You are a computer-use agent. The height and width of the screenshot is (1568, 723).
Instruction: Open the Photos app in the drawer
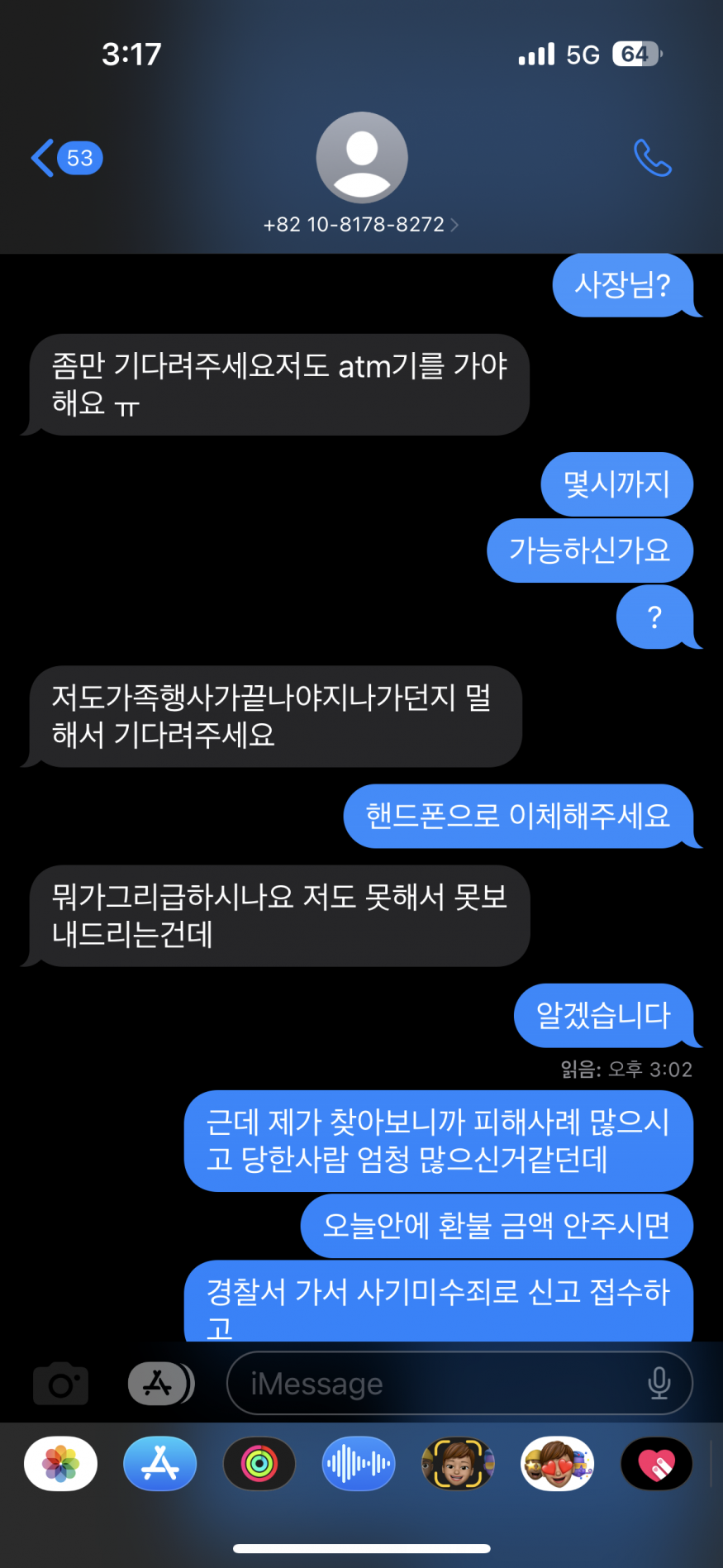(x=61, y=1464)
